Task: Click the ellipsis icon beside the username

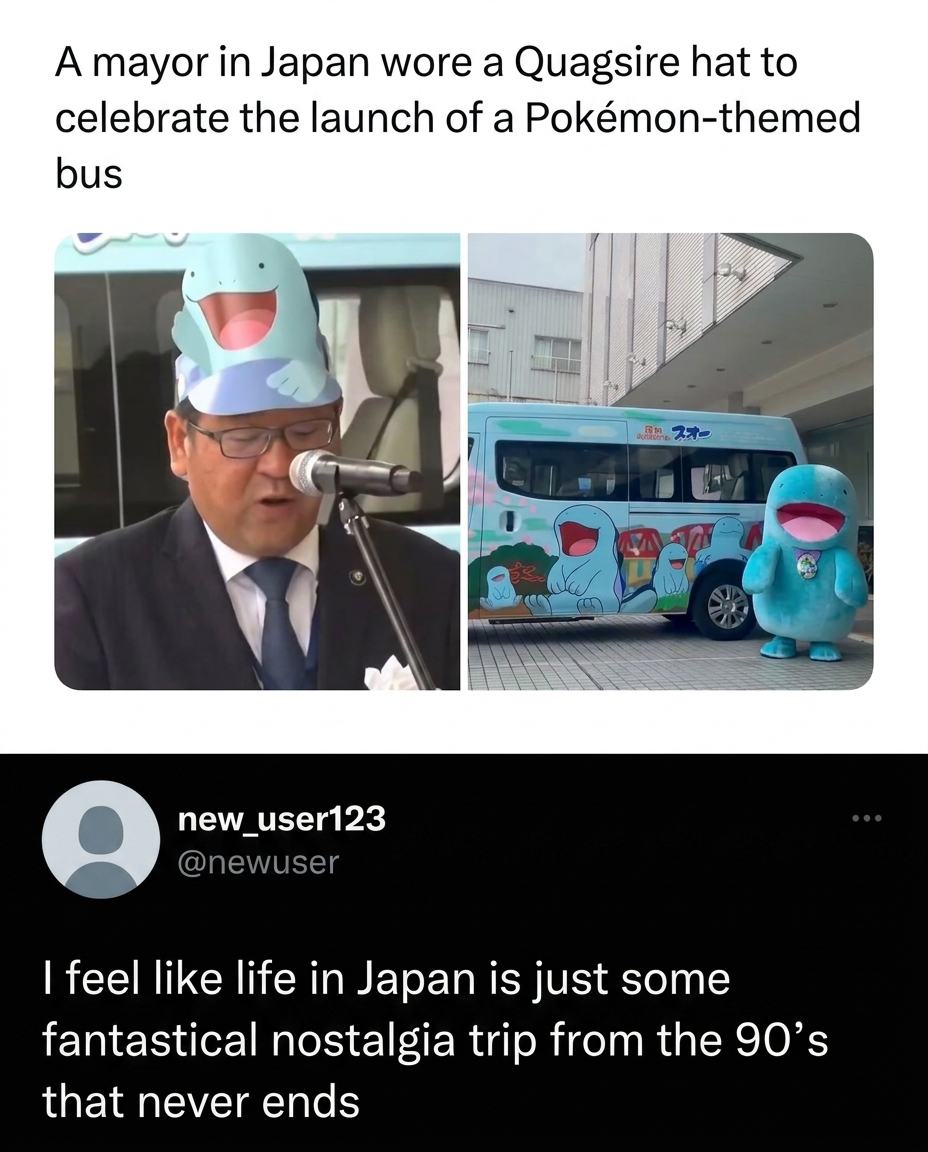Action: pyautogui.click(x=866, y=816)
